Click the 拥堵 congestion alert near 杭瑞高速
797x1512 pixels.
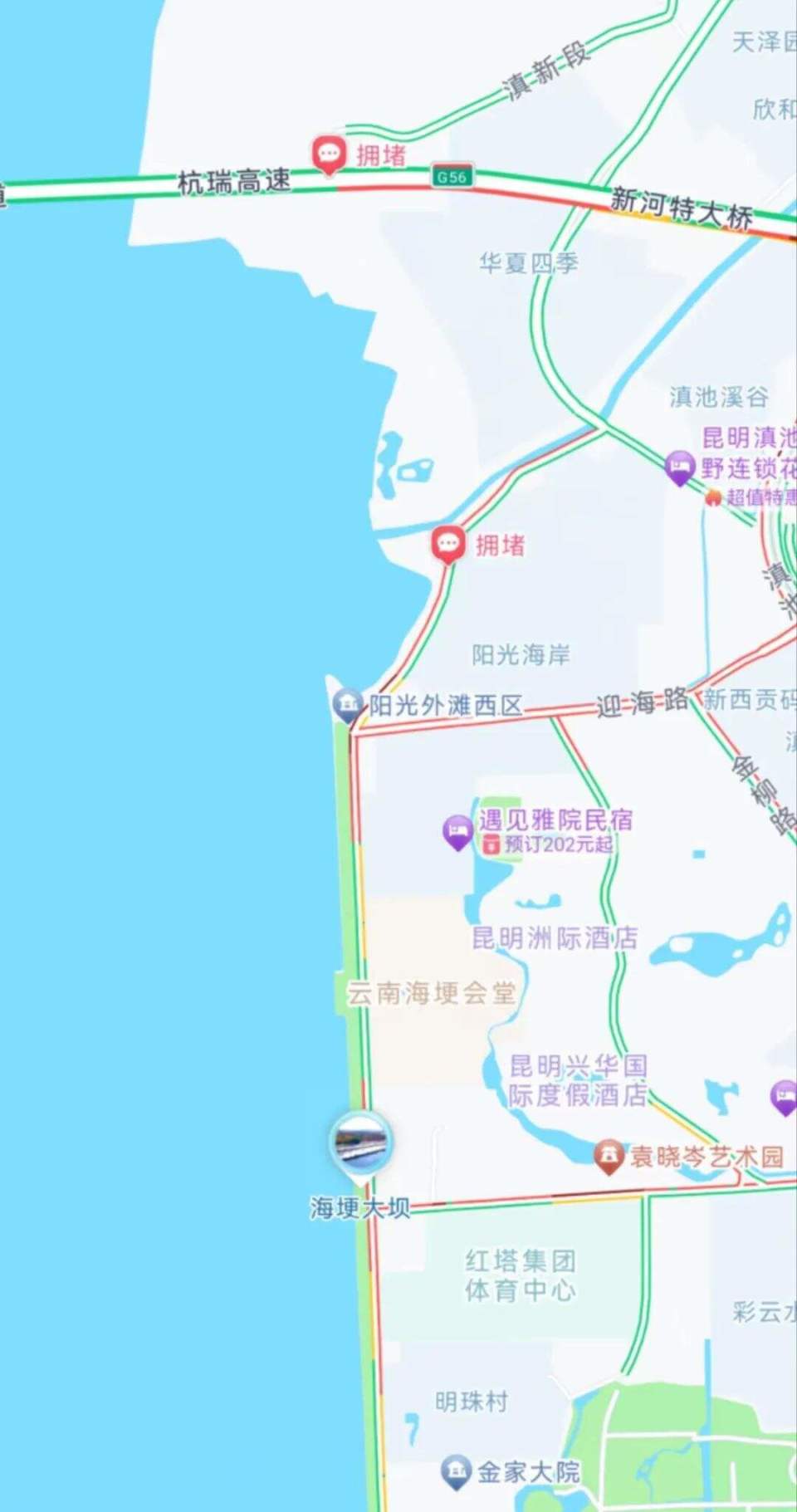click(x=330, y=155)
